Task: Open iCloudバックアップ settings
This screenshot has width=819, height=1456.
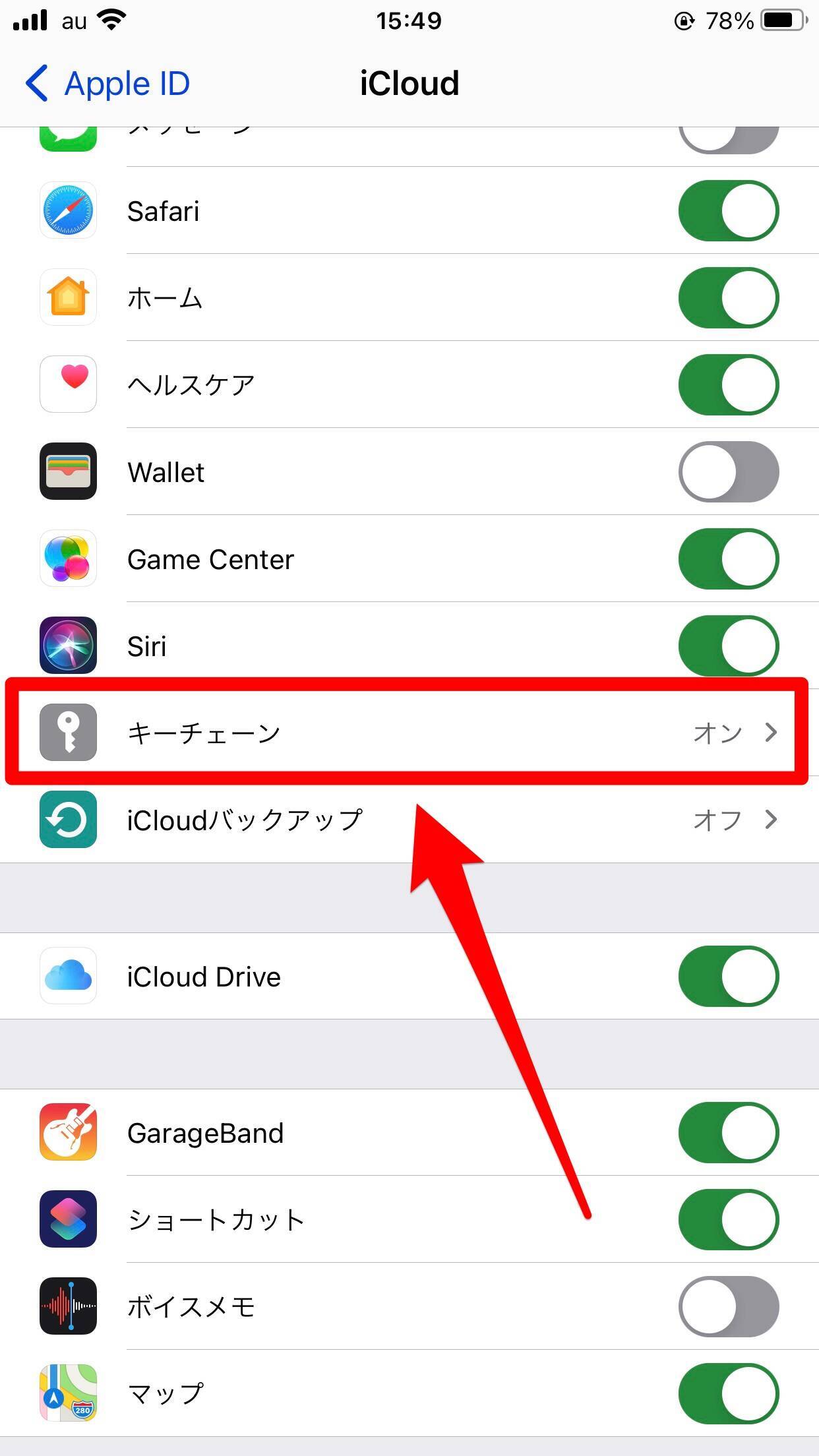Action: pos(409,820)
